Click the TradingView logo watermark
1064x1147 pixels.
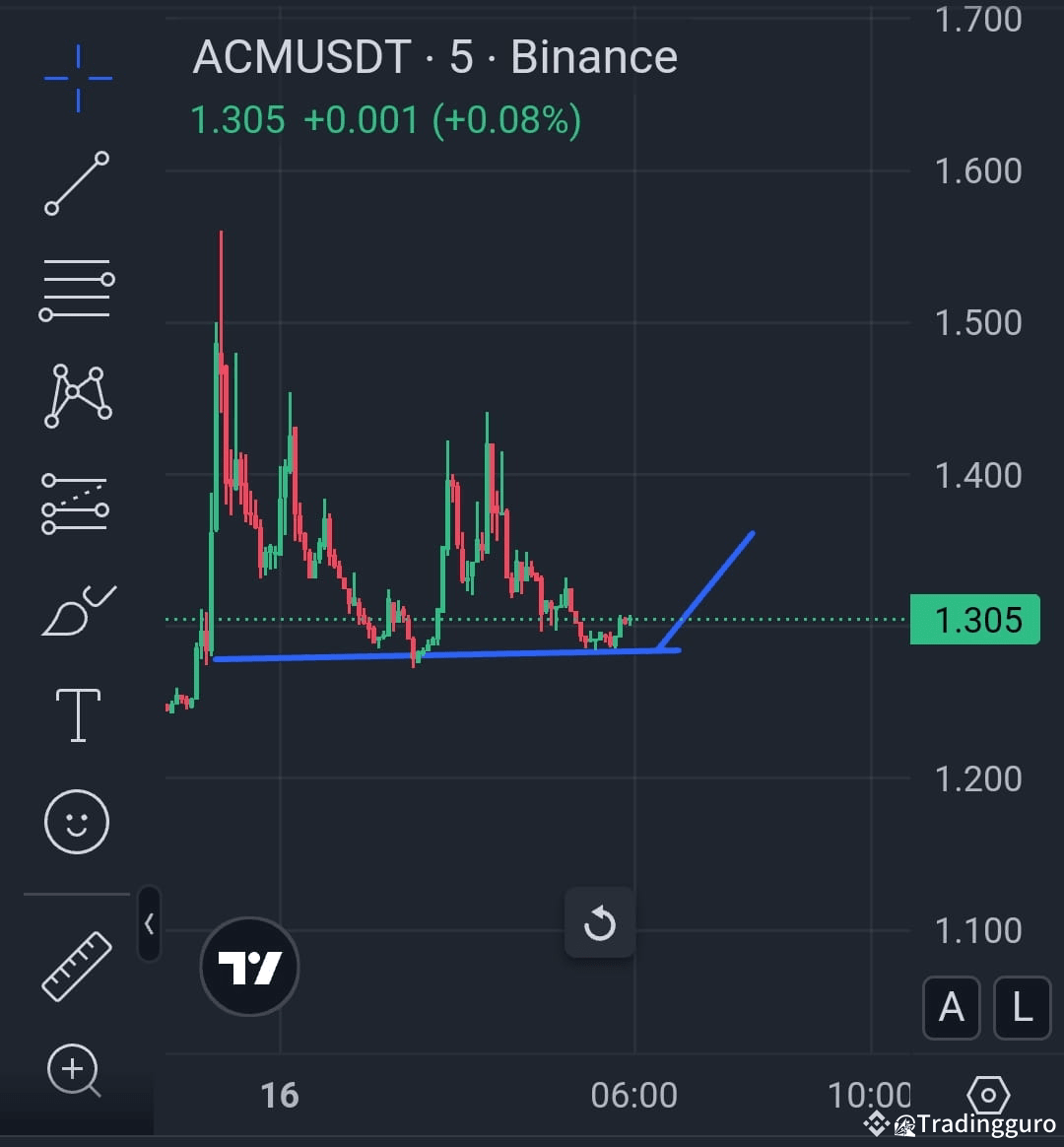(248, 967)
